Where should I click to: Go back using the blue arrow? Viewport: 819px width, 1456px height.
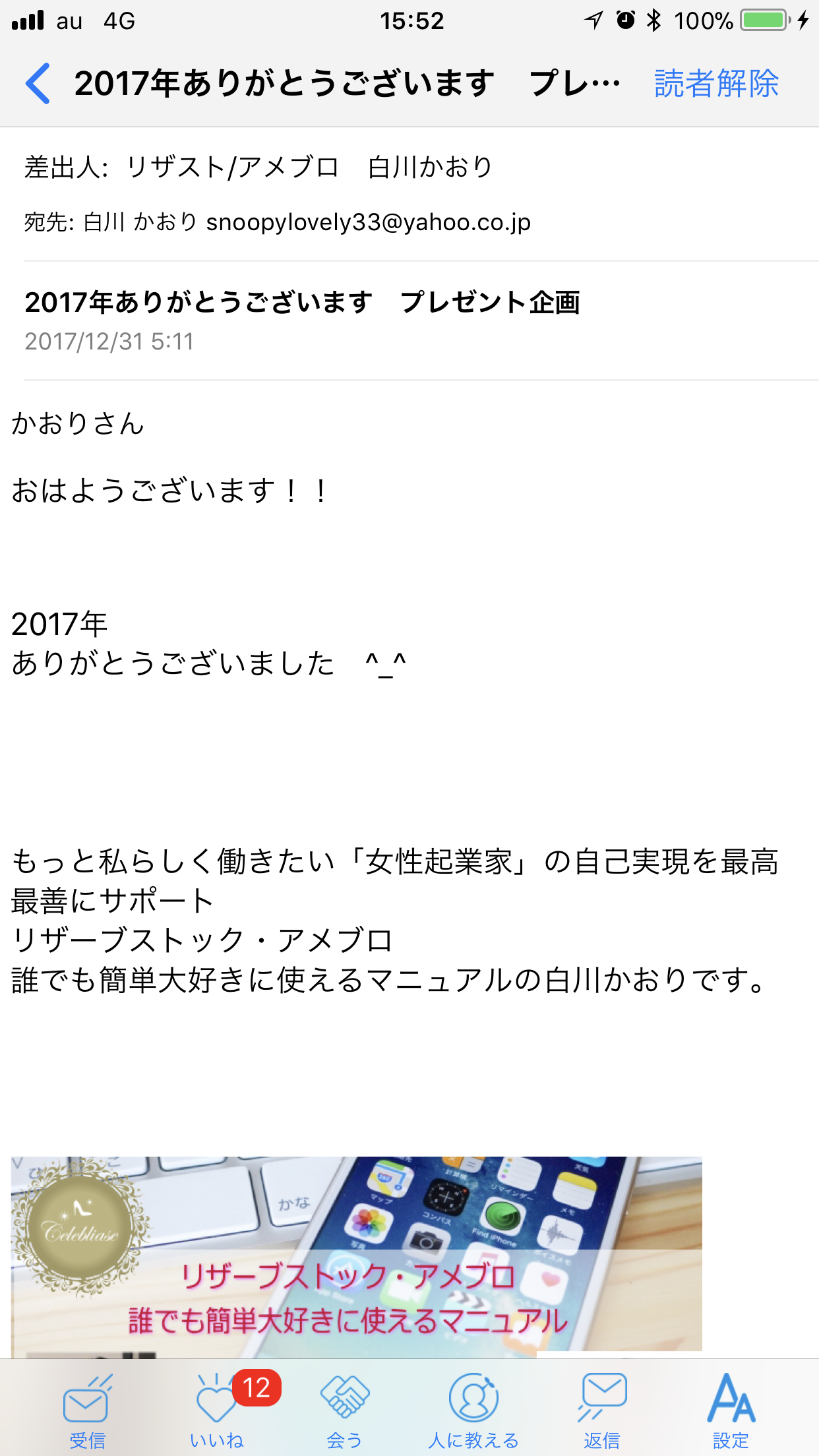(38, 84)
